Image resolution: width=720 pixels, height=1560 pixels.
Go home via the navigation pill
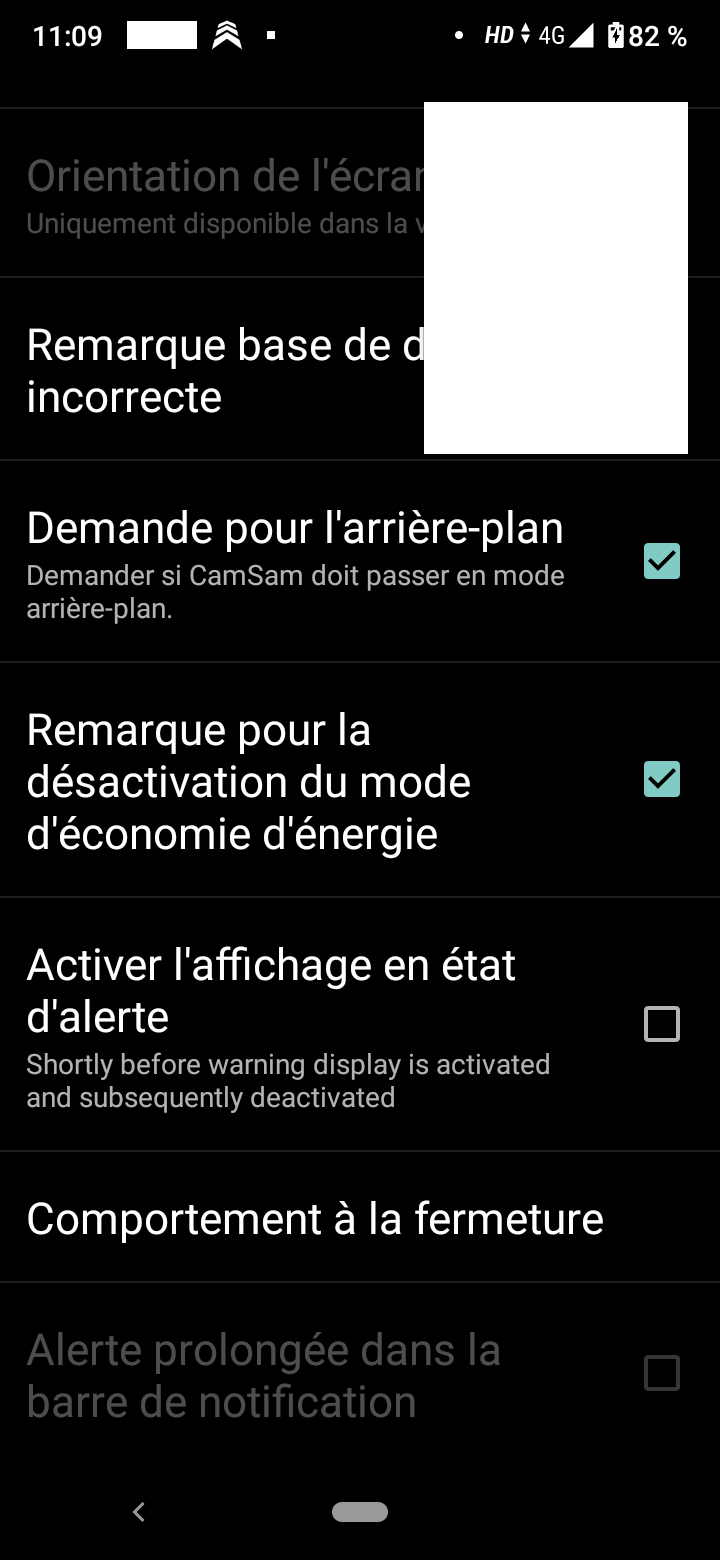[360, 1512]
